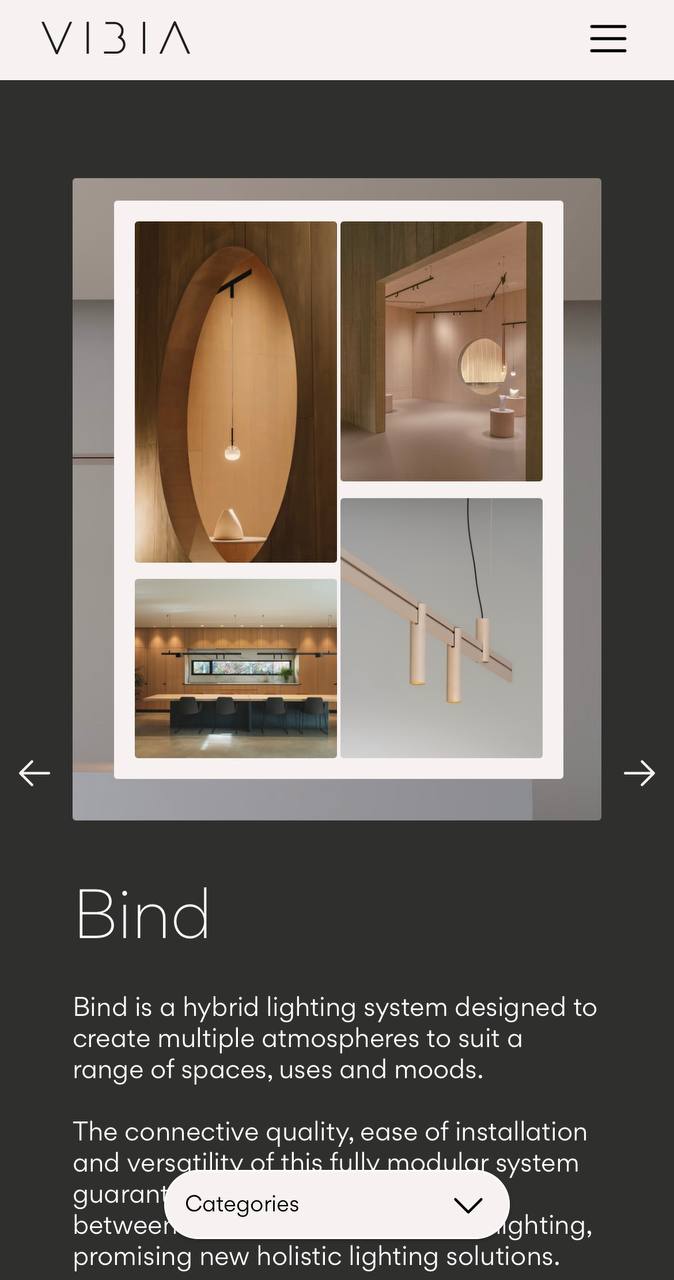Open the hamburger menu
This screenshot has height=1280, width=674.
[607, 39]
